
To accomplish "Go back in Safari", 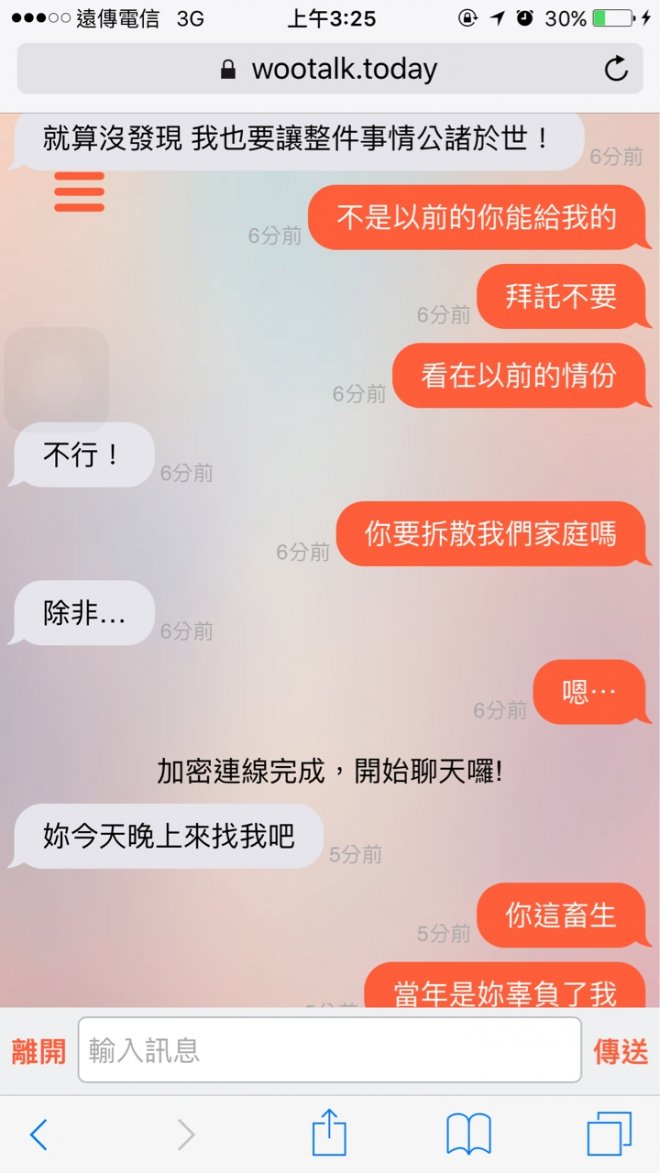I will (39, 1134).
